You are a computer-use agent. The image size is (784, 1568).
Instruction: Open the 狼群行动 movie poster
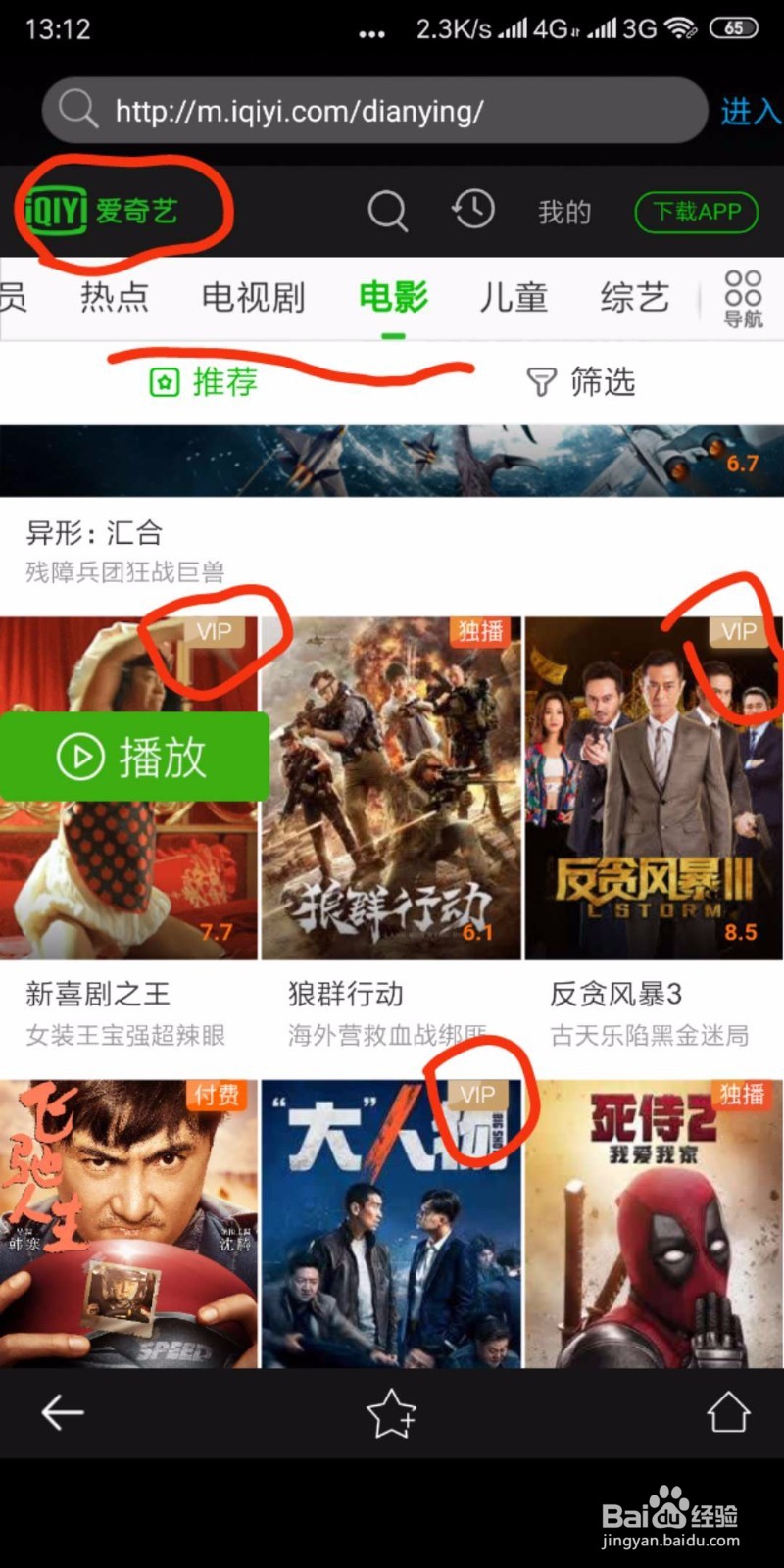[x=392, y=784]
